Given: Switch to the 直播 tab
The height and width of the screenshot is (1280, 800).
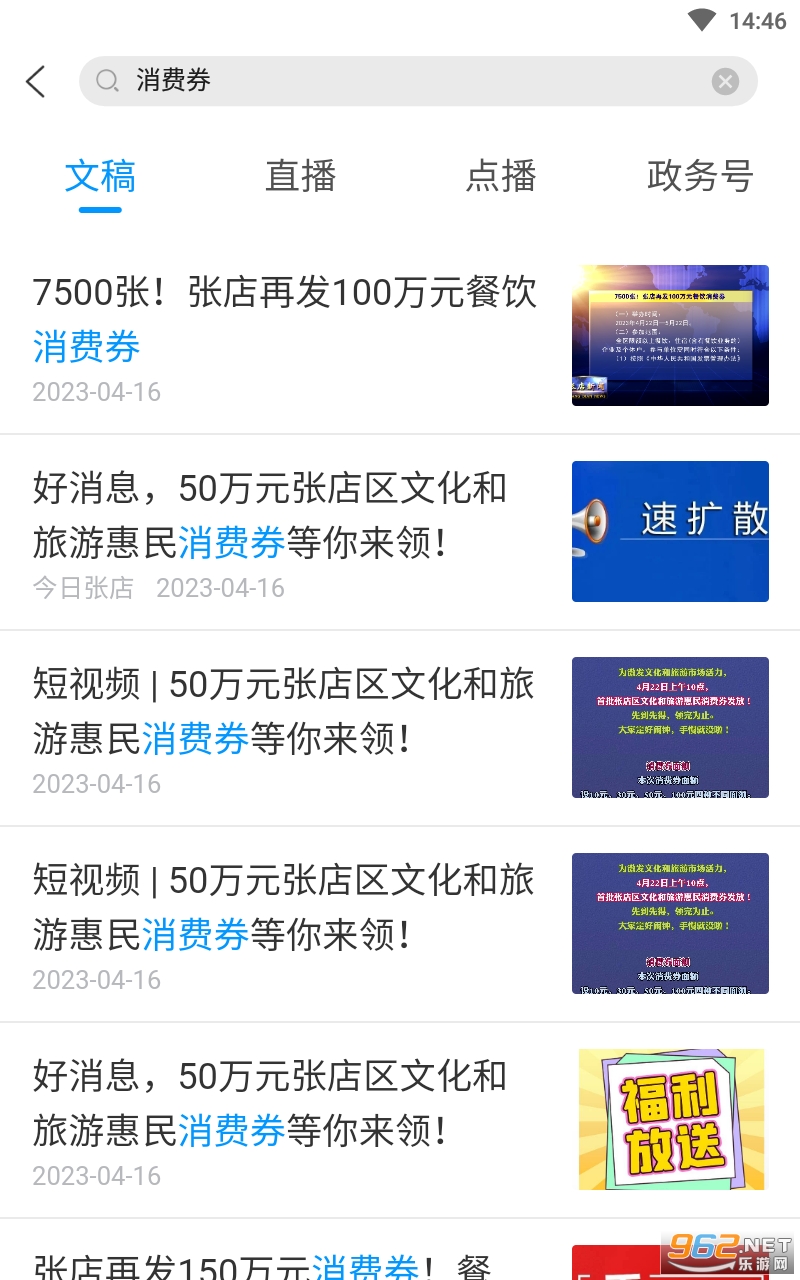Looking at the screenshot, I should [x=300, y=176].
